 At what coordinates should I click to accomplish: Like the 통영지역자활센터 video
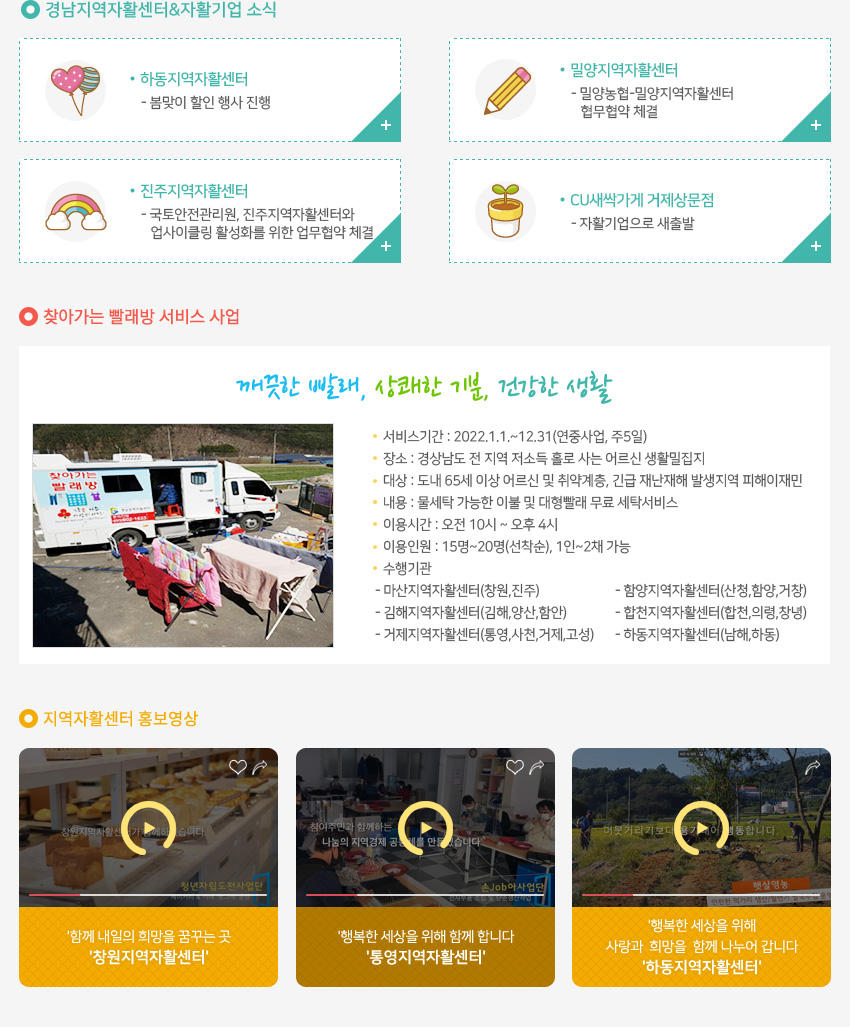(514, 767)
